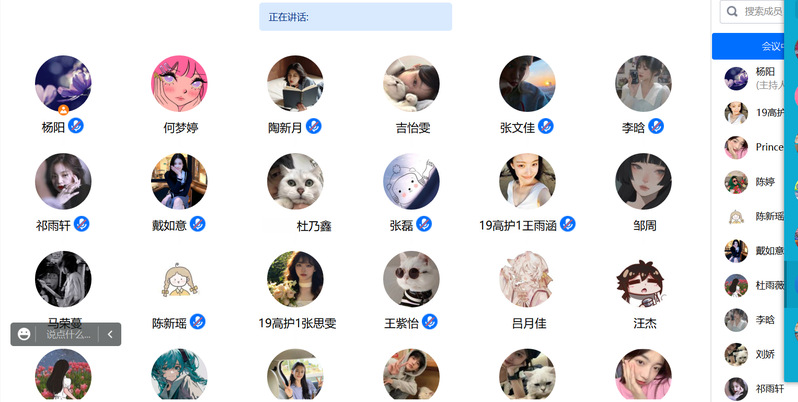Open 吕月佳's participant tile
This screenshot has width=798, height=402.
click(x=528, y=279)
